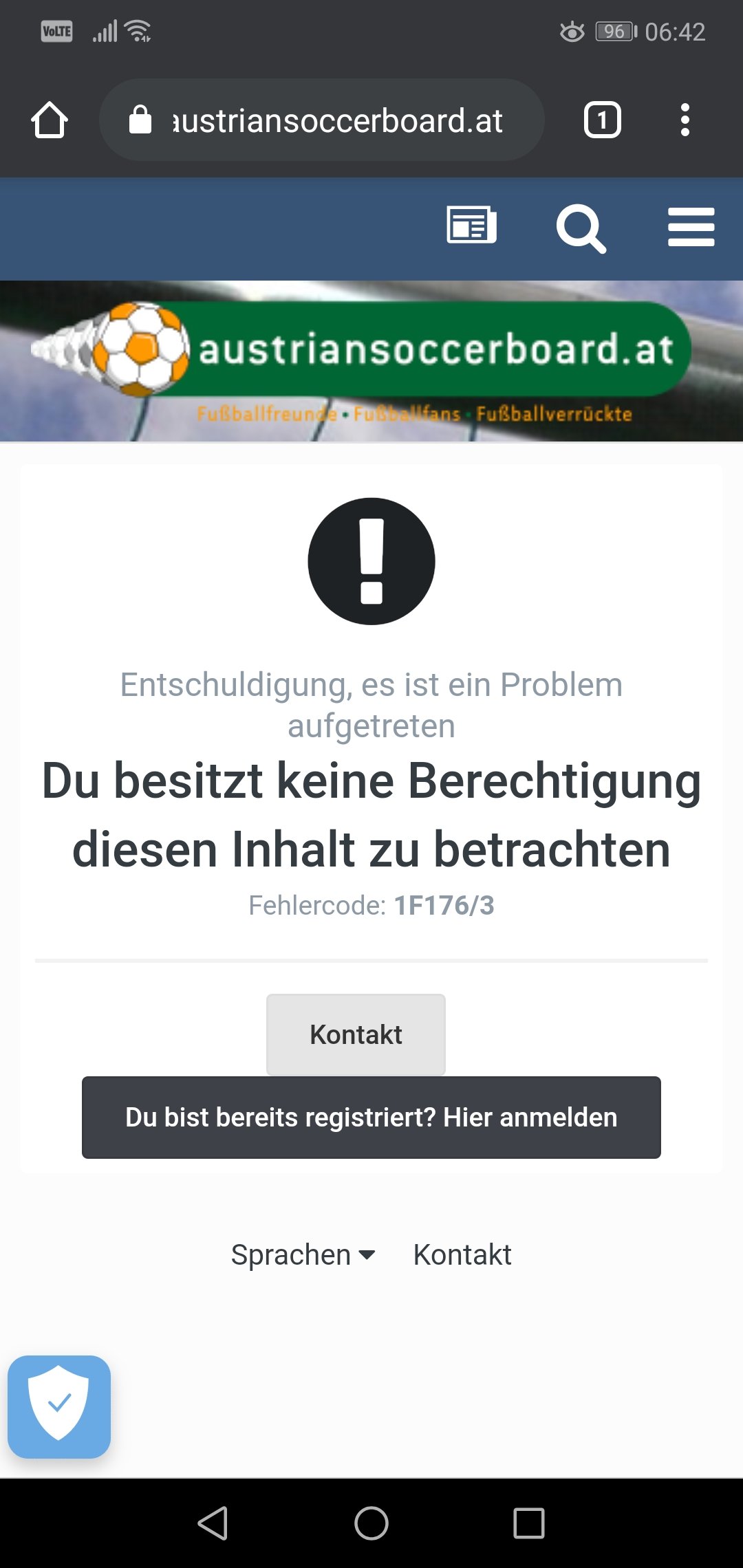Tap the gray Kontakt button

356,1034
